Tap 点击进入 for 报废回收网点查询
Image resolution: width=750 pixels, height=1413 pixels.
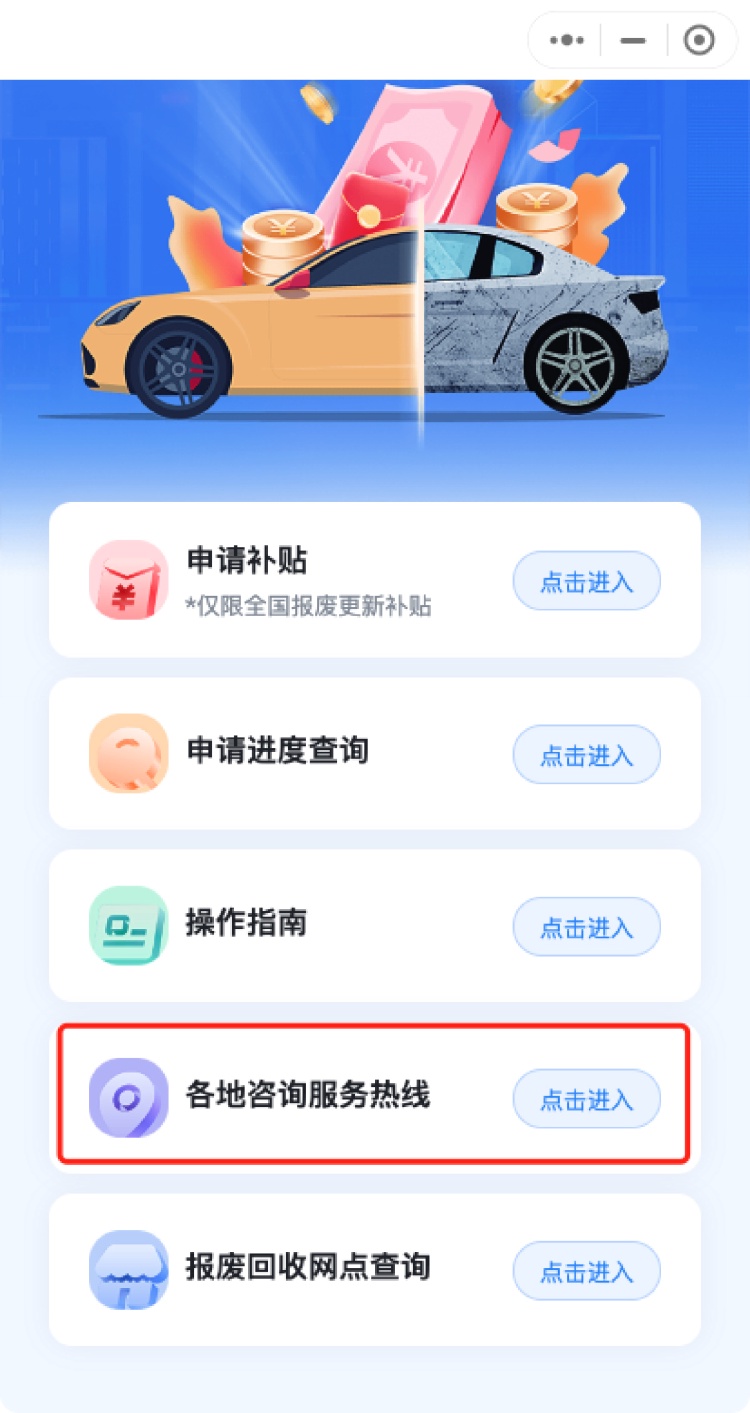pos(587,1271)
